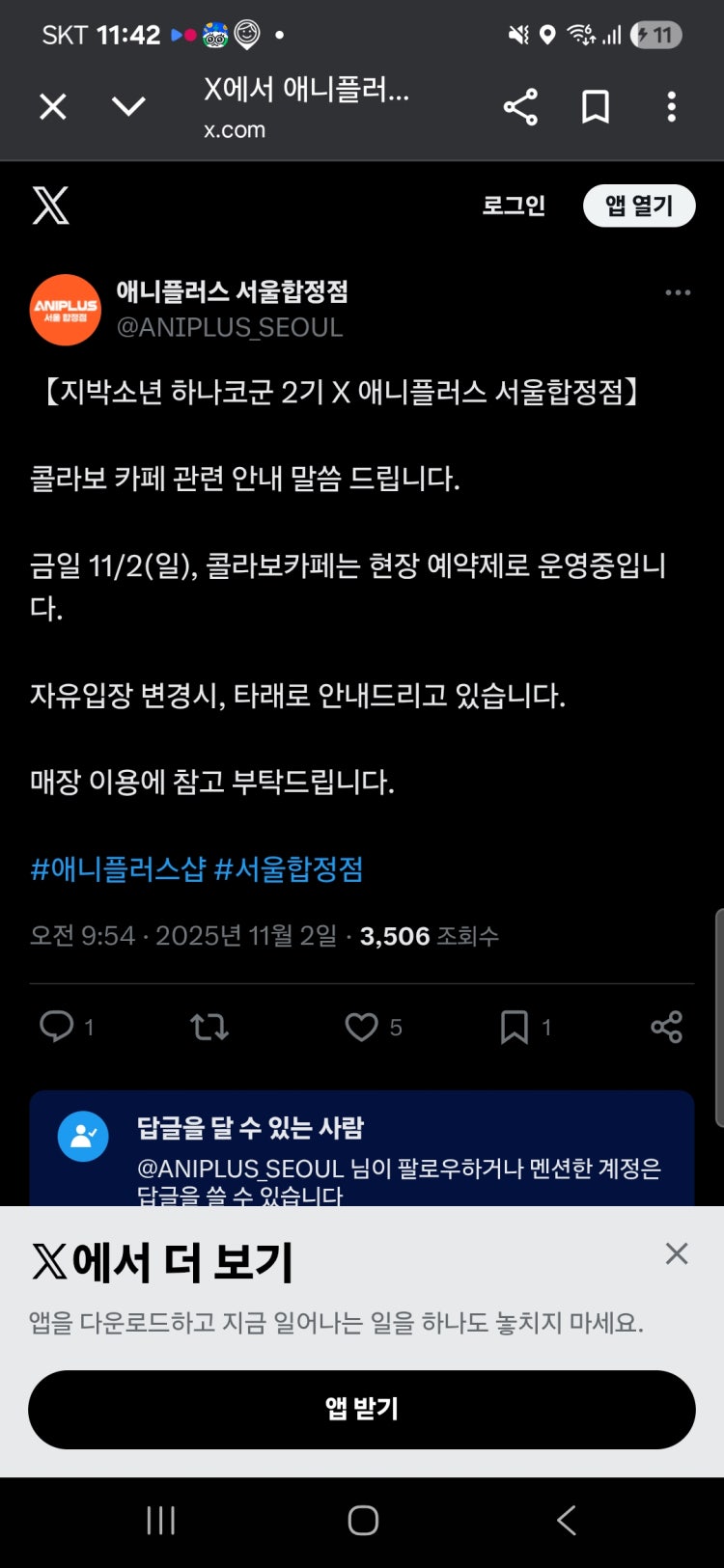Expand the tab's down chevron

pos(128,106)
